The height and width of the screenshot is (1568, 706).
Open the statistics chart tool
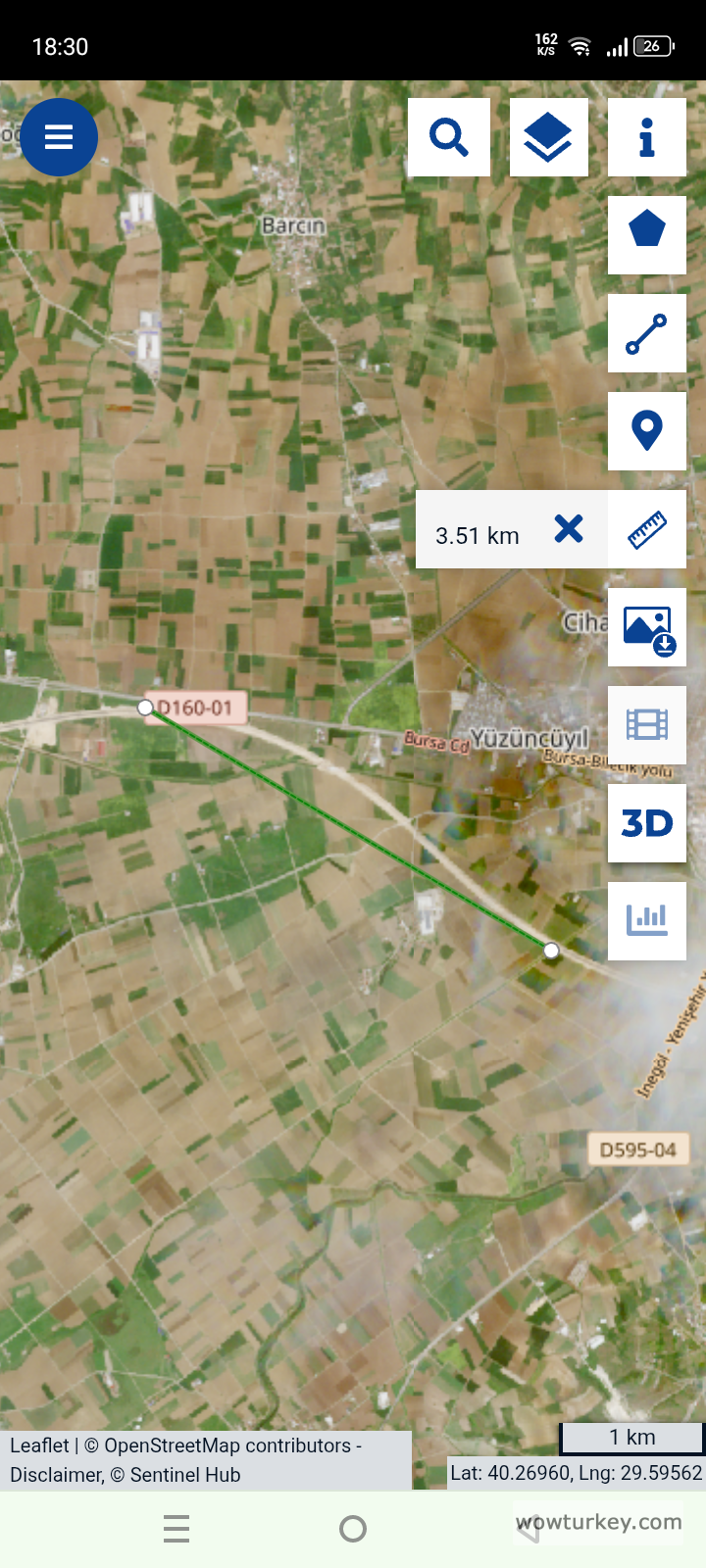646,920
